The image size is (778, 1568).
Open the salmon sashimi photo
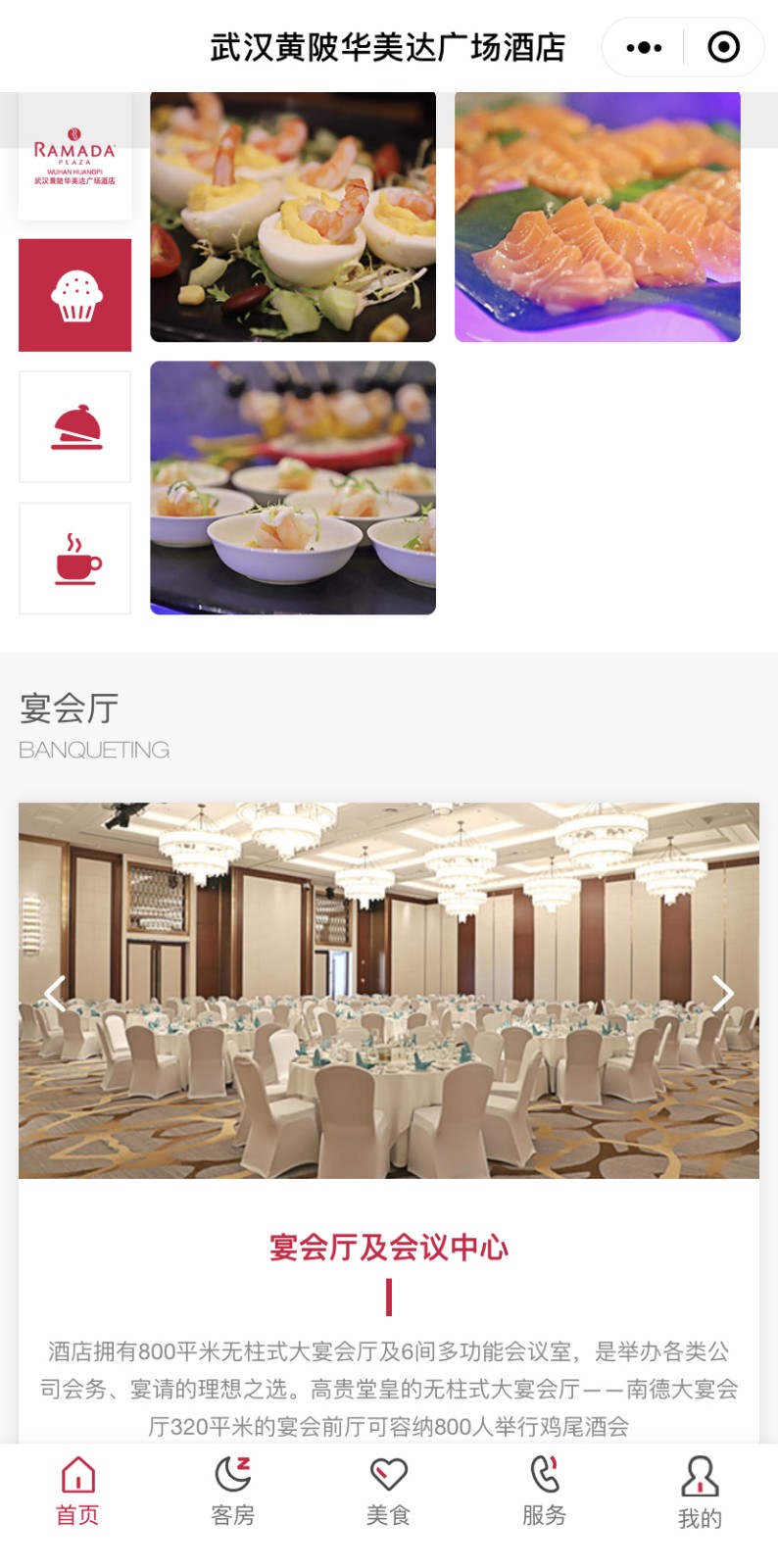click(598, 217)
